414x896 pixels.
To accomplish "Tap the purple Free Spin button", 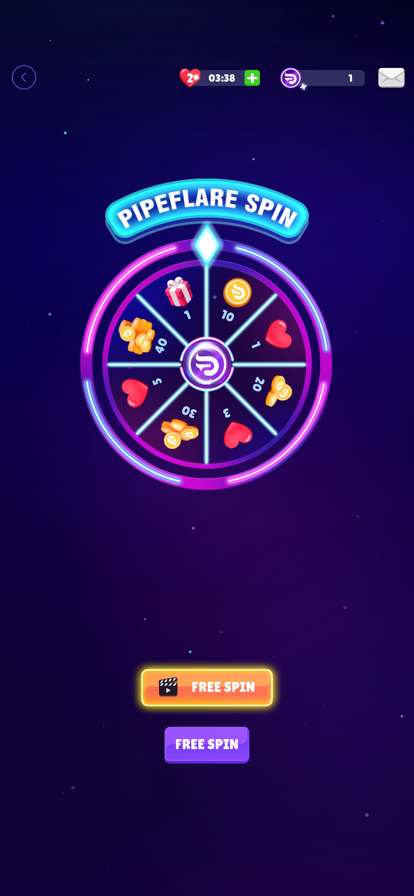I will click(207, 745).
